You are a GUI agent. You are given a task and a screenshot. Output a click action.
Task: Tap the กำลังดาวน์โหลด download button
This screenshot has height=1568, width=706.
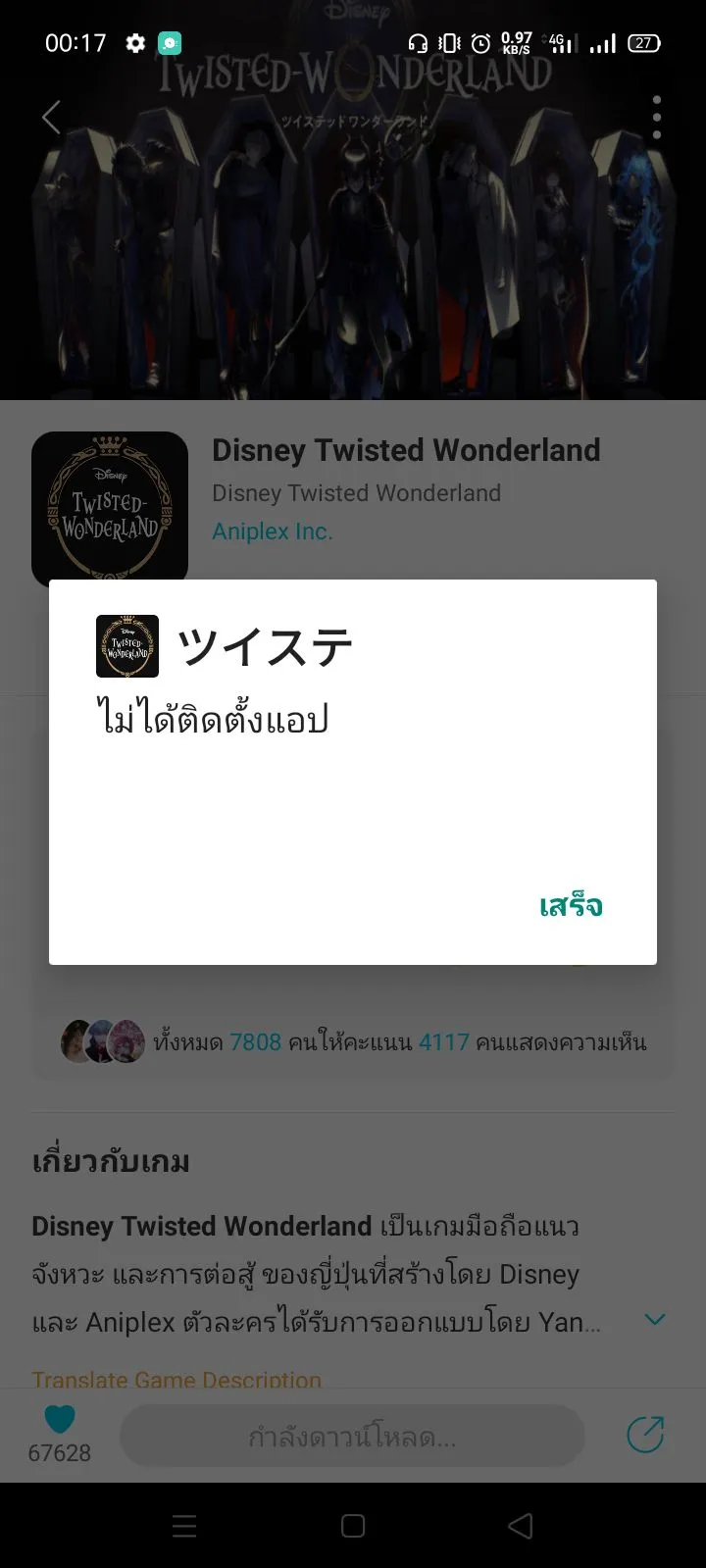pyautogui.click(x=352, y=1438)
